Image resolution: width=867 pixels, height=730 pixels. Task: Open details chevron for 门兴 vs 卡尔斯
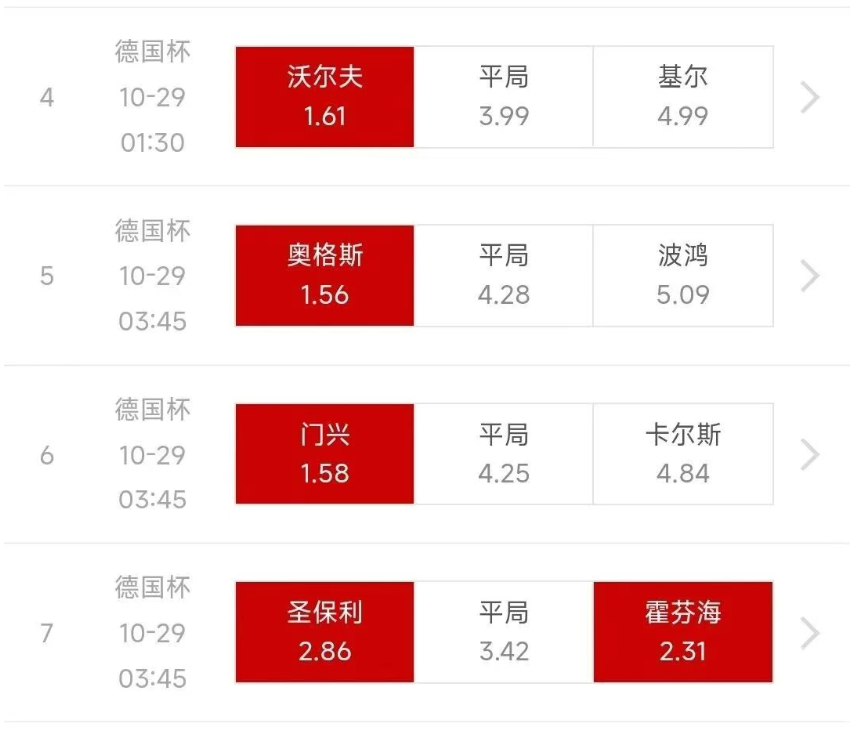pos(810,455)
